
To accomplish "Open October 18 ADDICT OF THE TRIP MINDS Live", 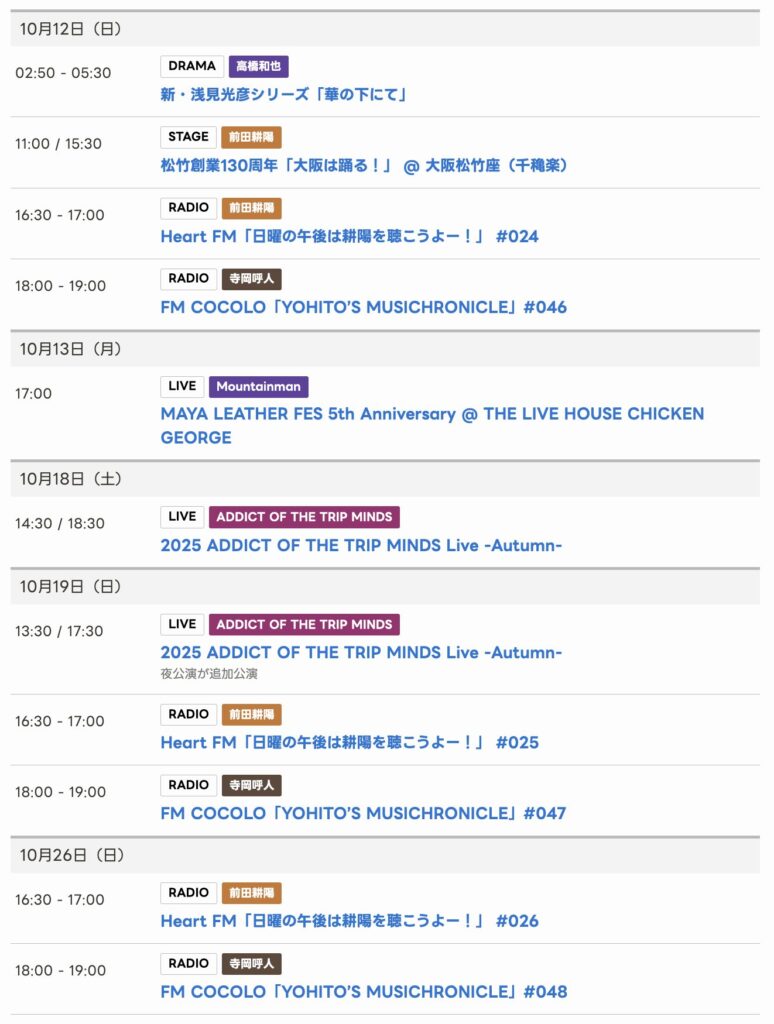I will (x=361, y=545).
